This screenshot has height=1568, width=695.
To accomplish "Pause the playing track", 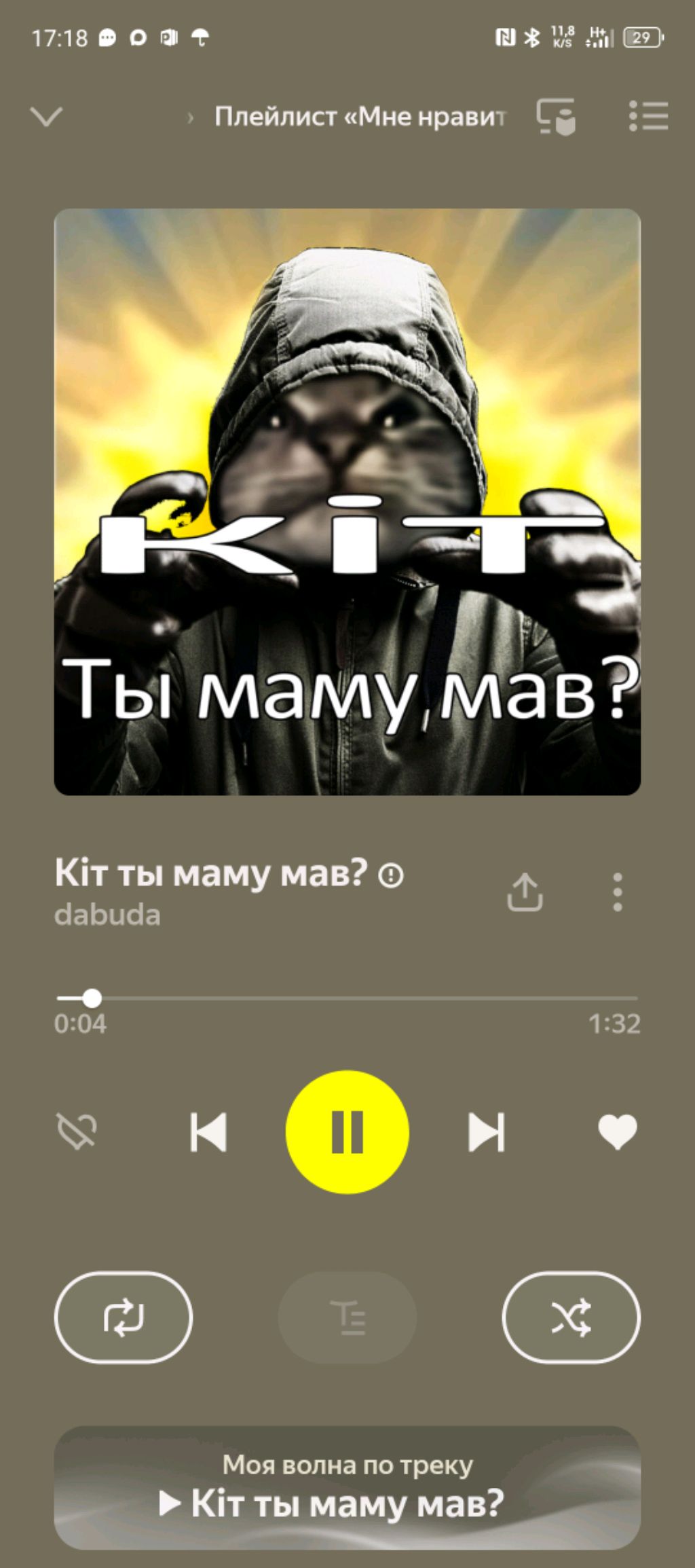I will pos(347,1132).
